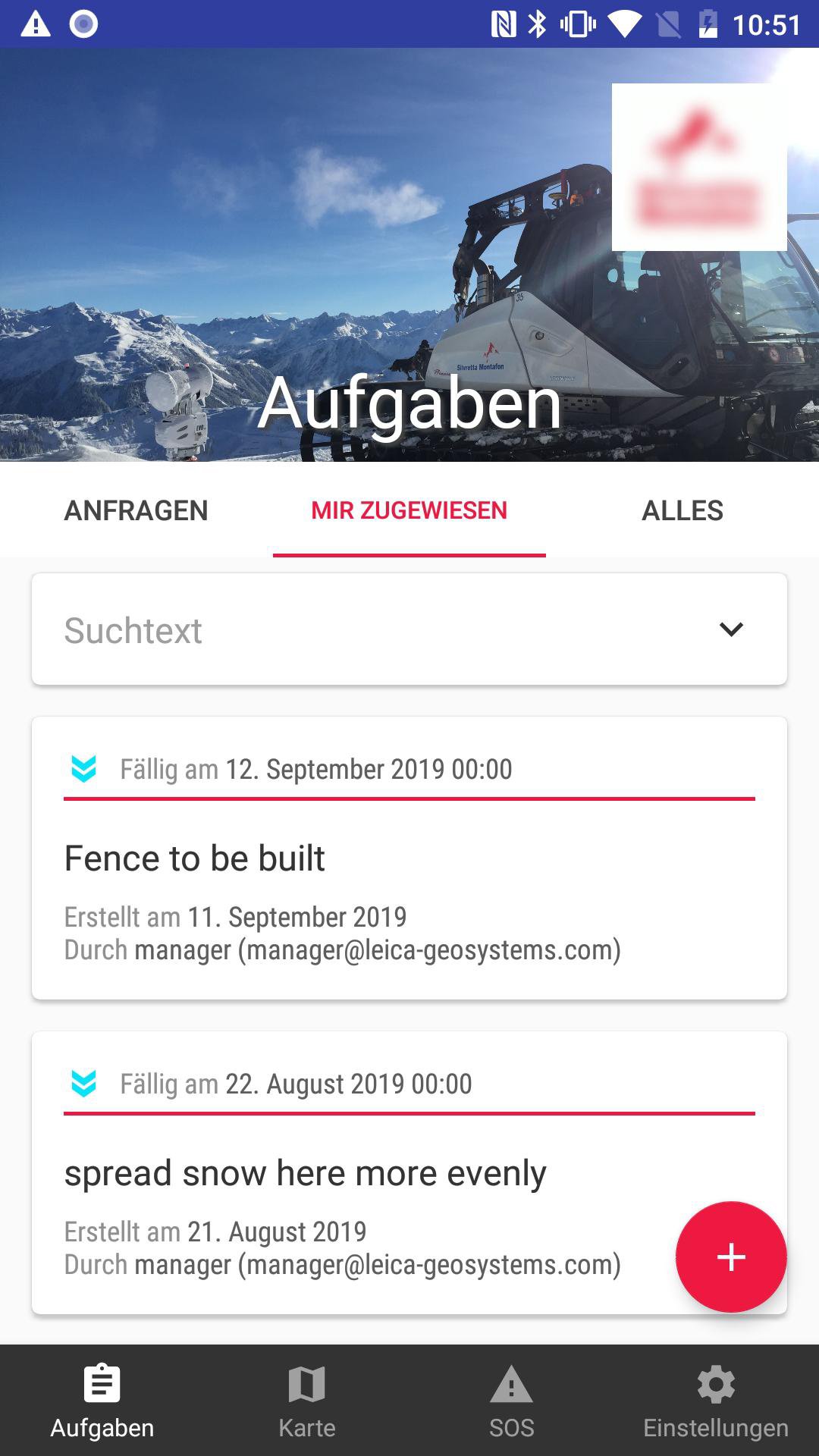The width and height of the screenshot is (819, 1456).
Task: Open the SOS tab
Action: (x=512, y=1401)
